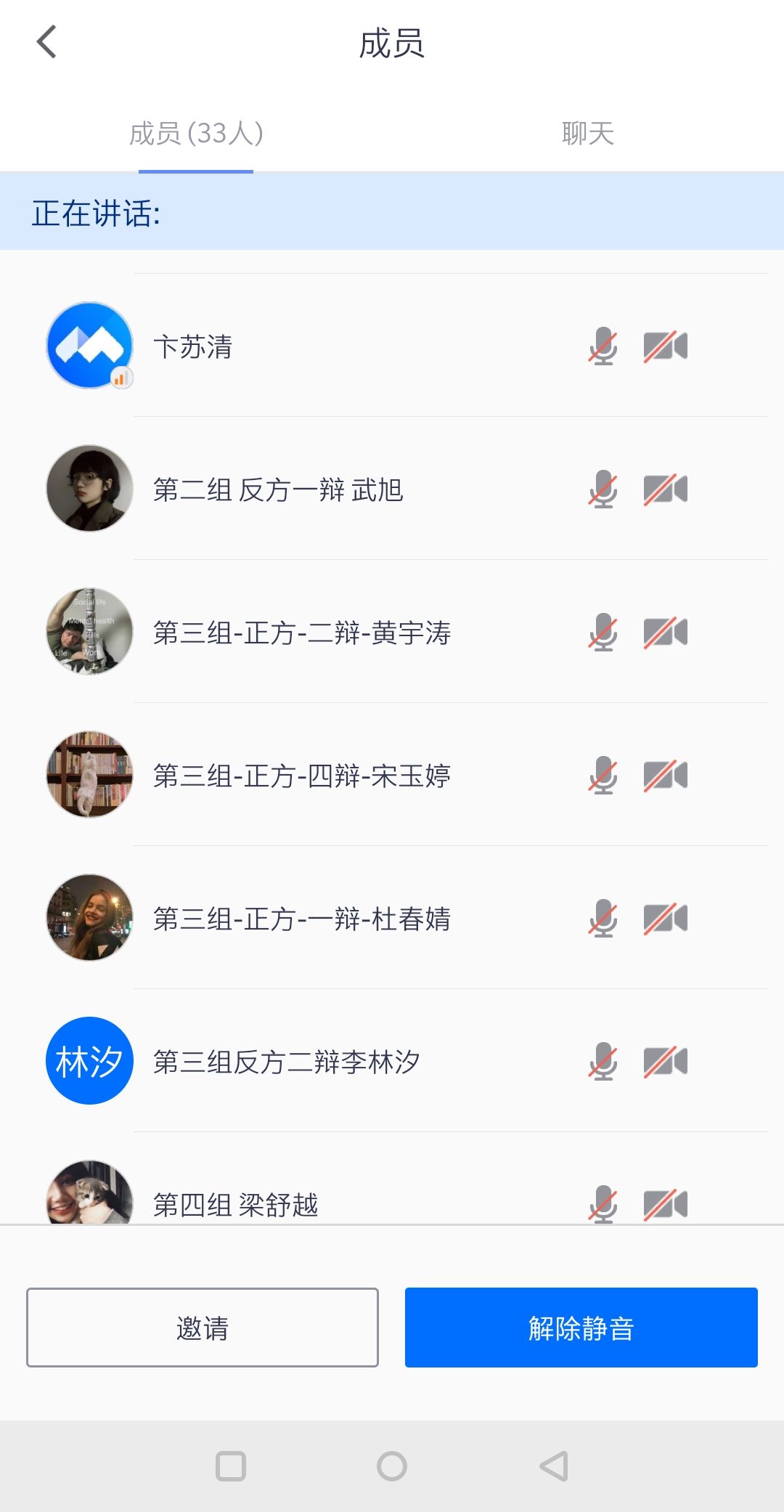784x1512 pixels.
Task: Tap 解除静音 to unmute
Action: 581,1328
